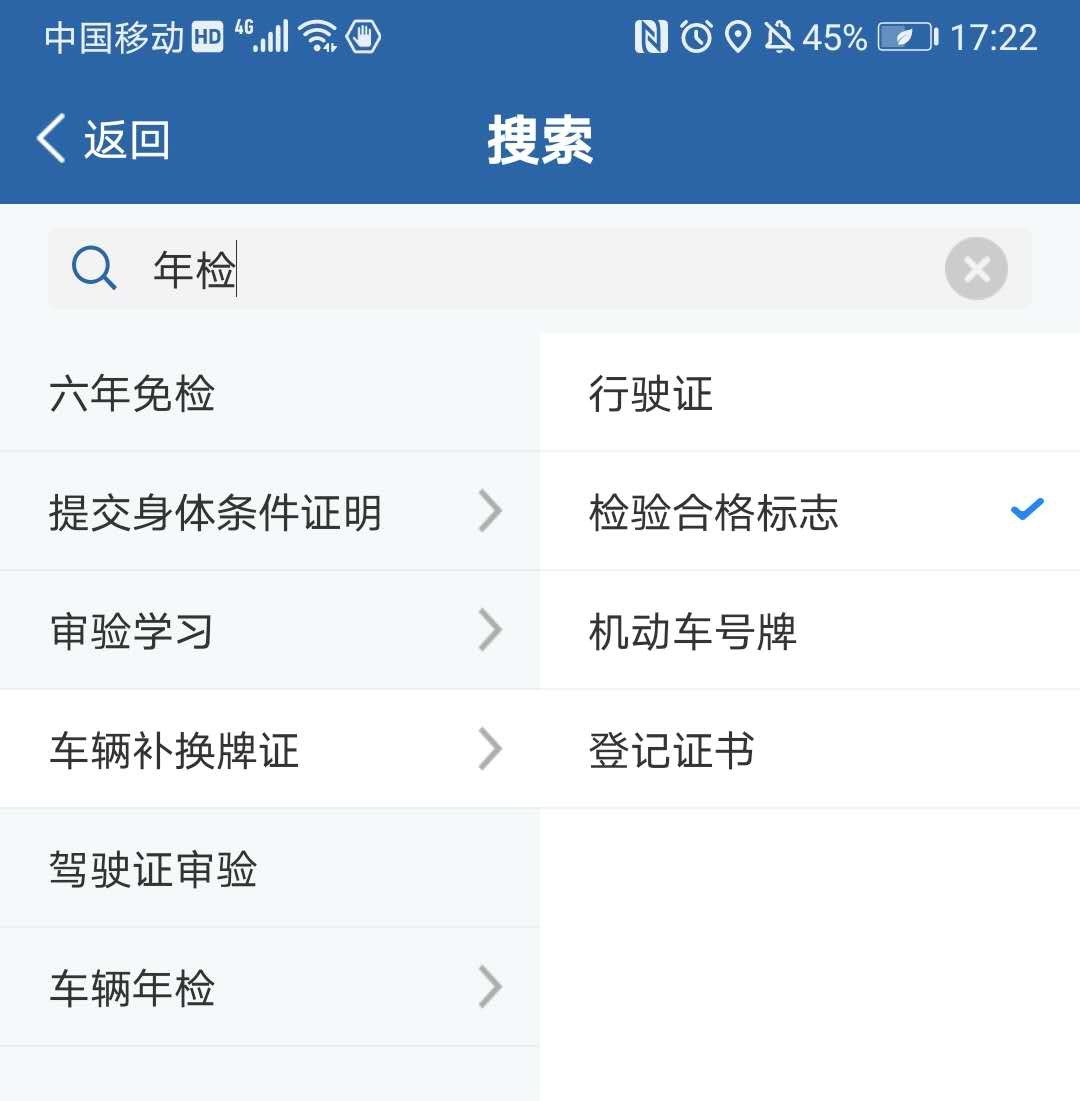Select the 六年免检 category
The image size is (1080, 1101).
(x=268, y=394)
